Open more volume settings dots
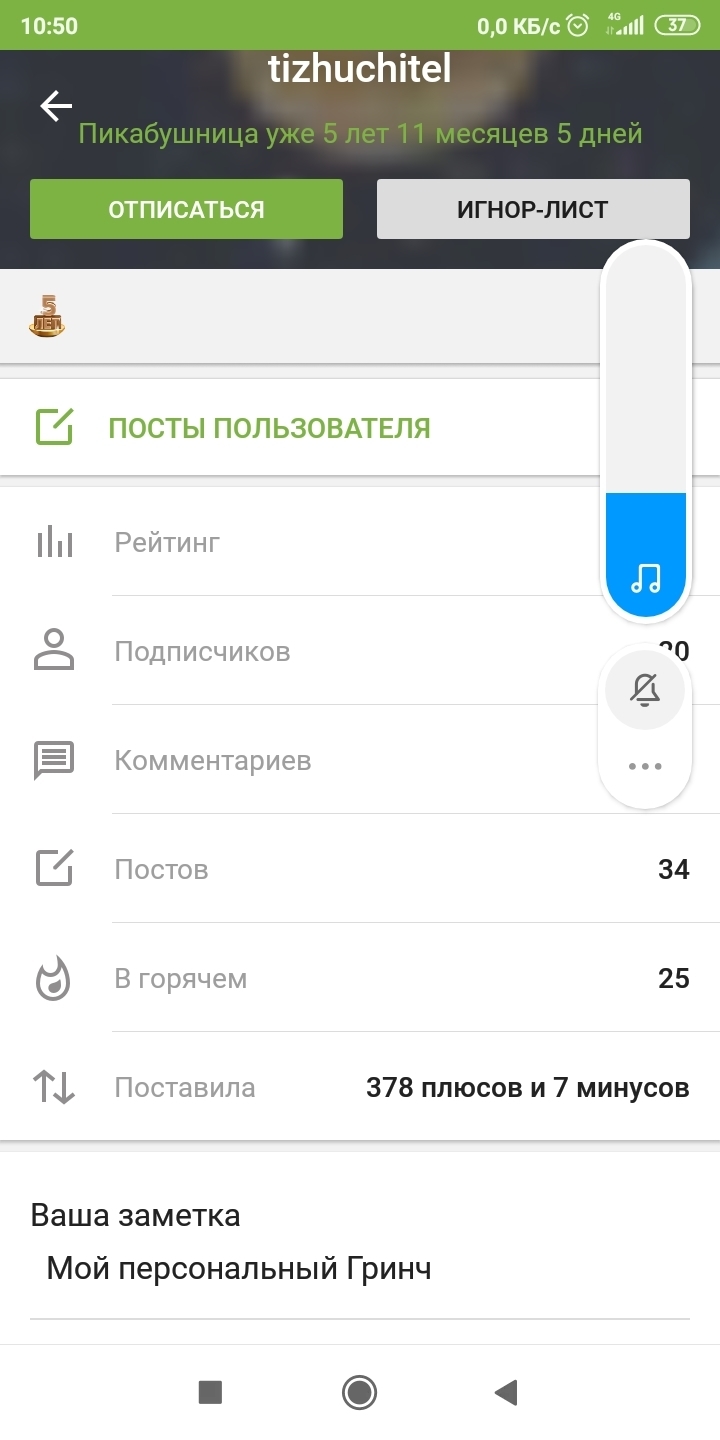Image resolution: width=720 pixels, height=1440 pixels. (645, 766)
